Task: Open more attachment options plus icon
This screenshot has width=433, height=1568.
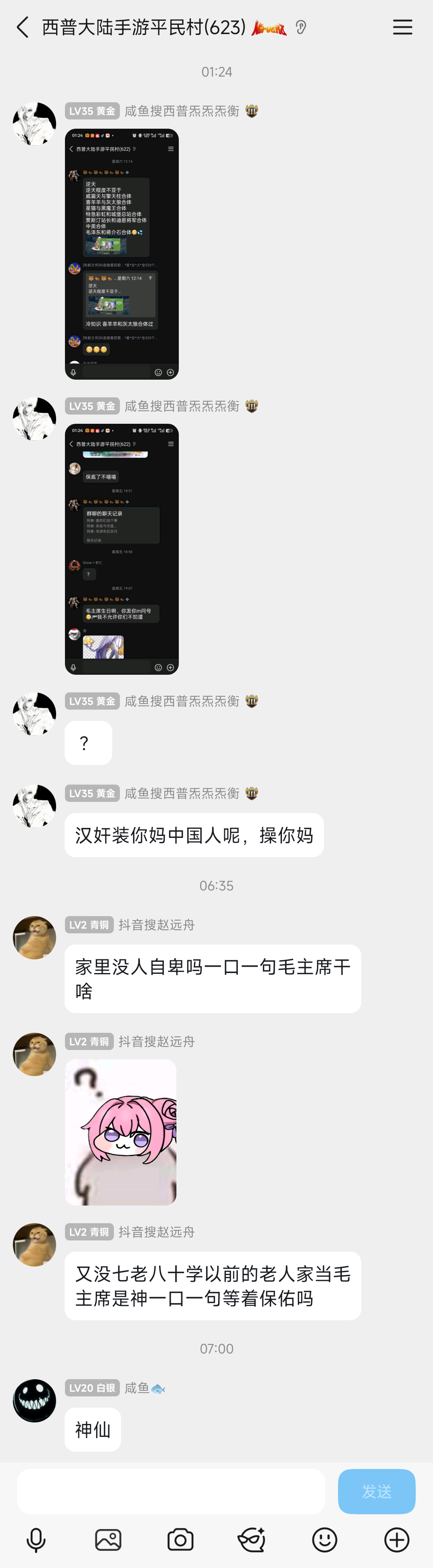Action: coord(397,1540)
